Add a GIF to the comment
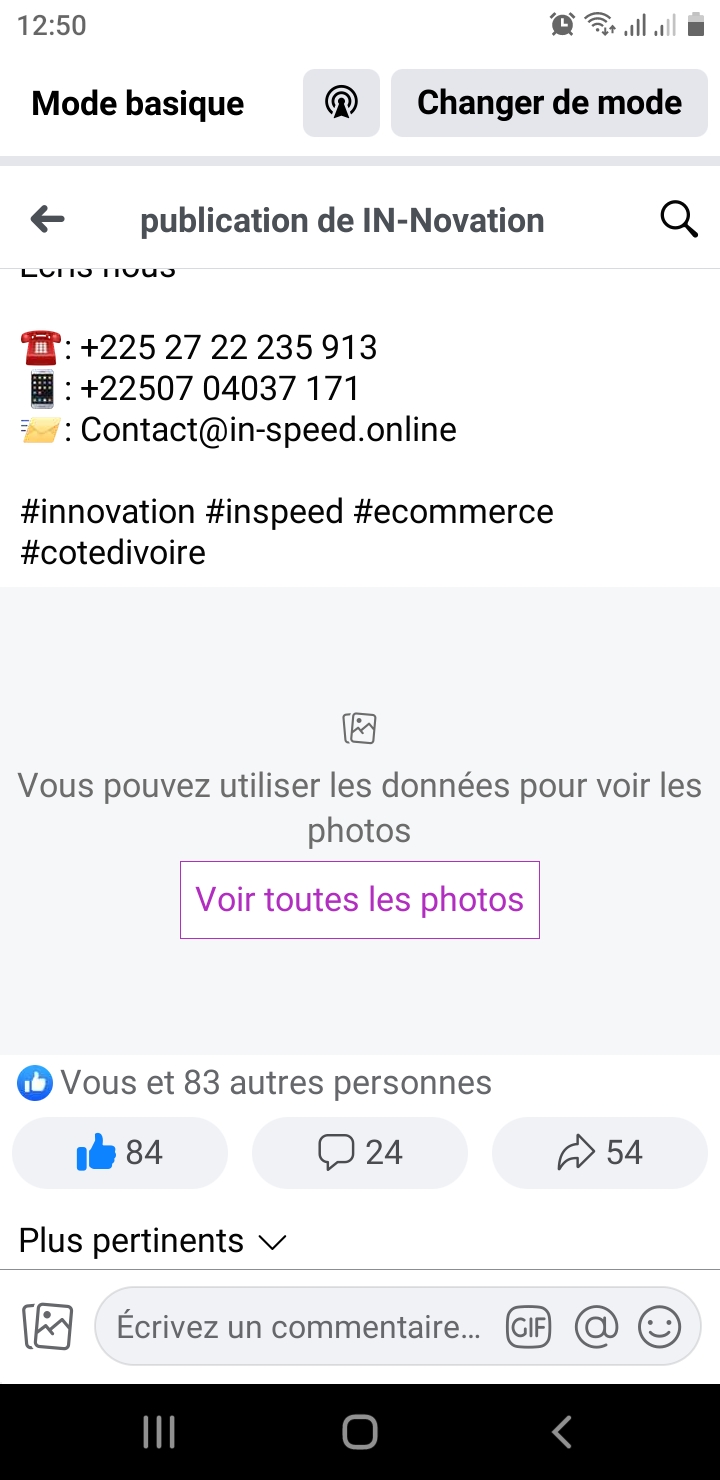 (x=528, y=1327)
